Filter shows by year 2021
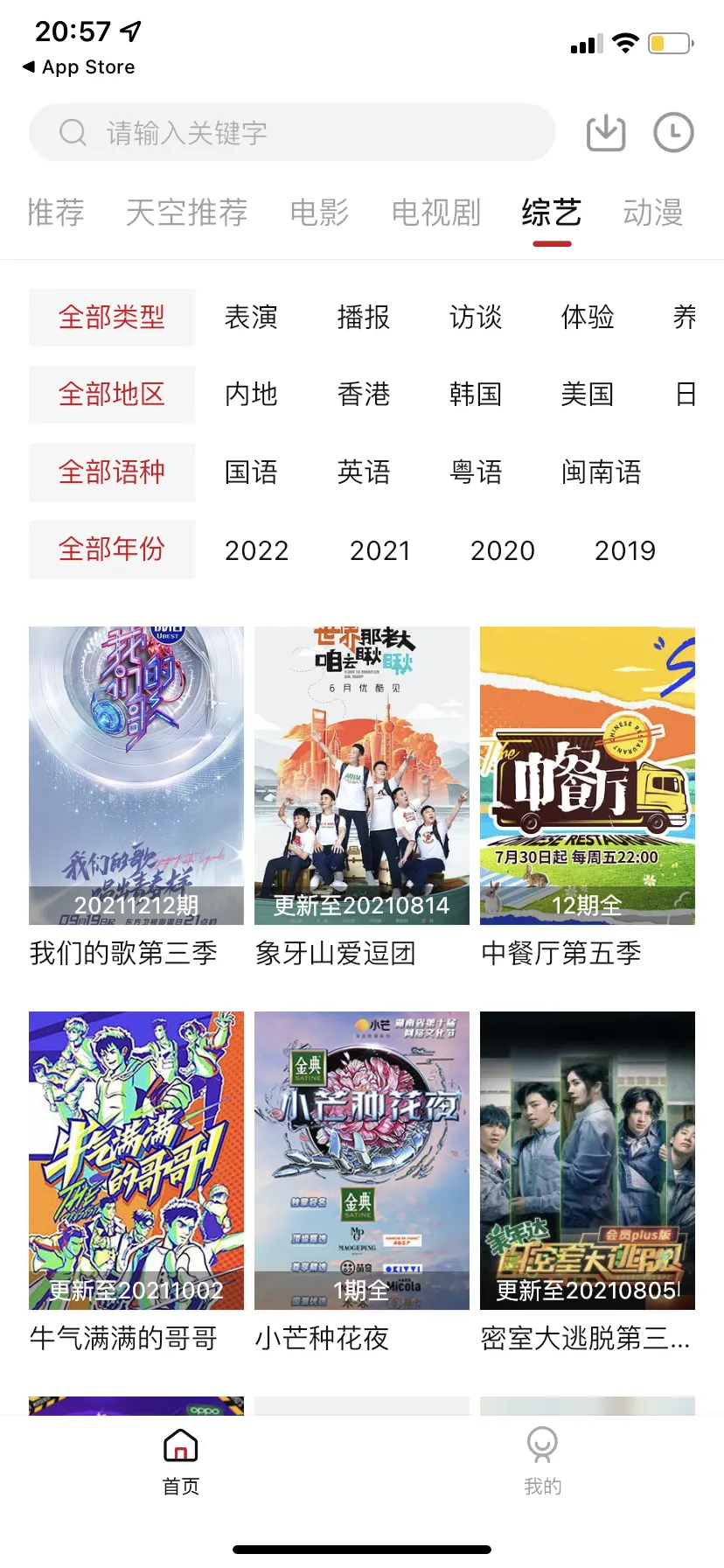The image size is (724, 1568). (x=379, y=550)
